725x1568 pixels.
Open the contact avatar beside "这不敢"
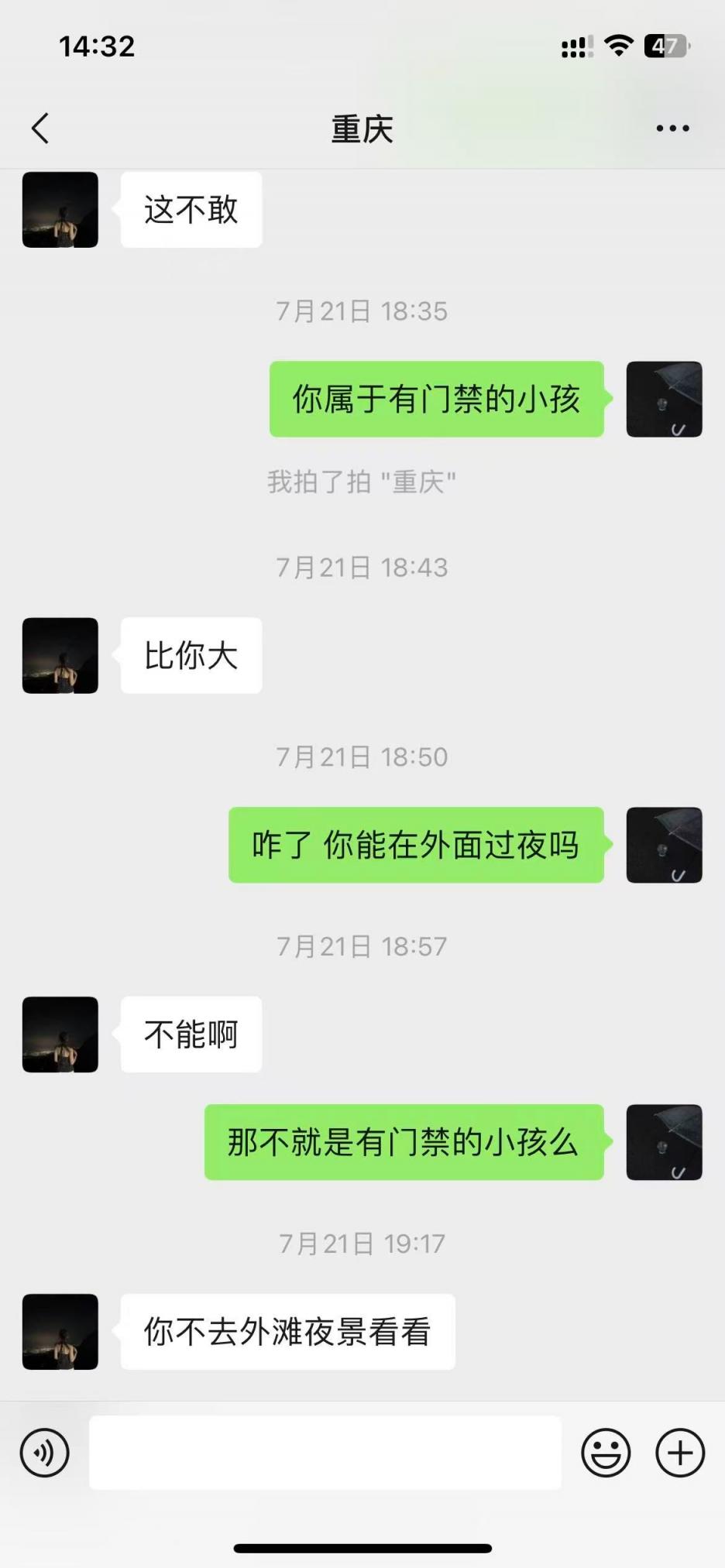pos(60,210)
